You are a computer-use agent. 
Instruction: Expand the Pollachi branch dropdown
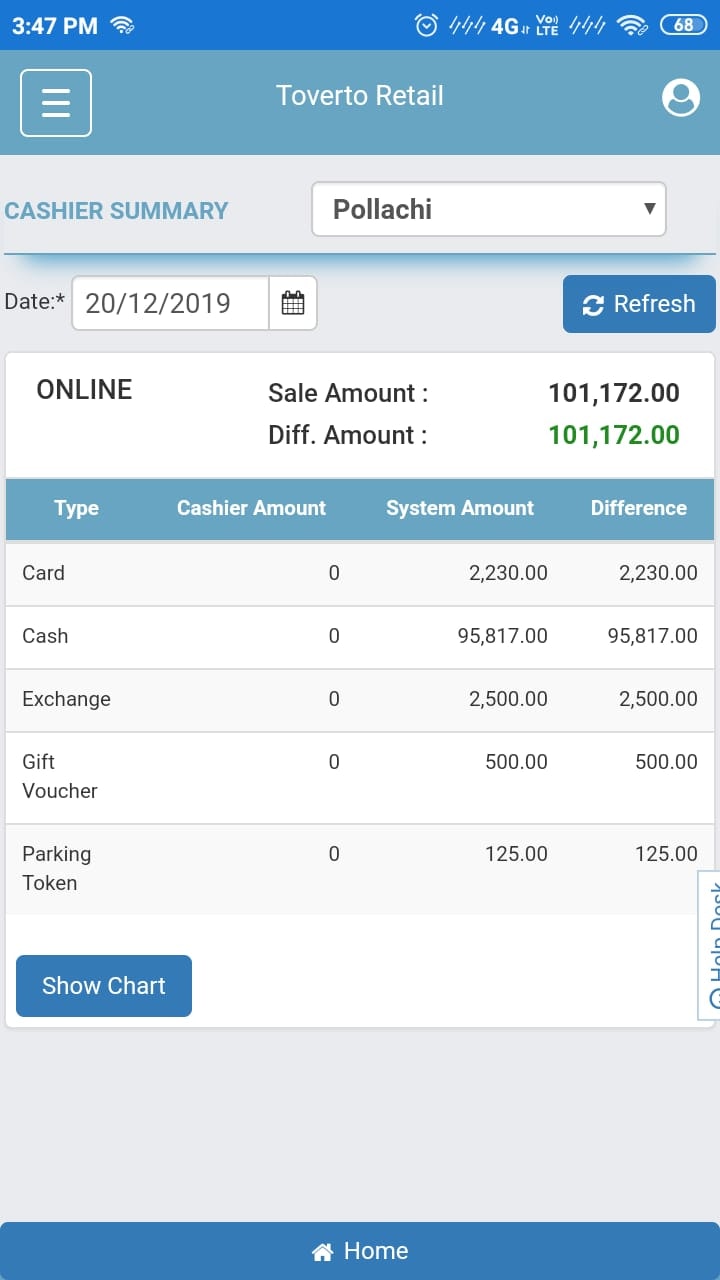(489, 209)
